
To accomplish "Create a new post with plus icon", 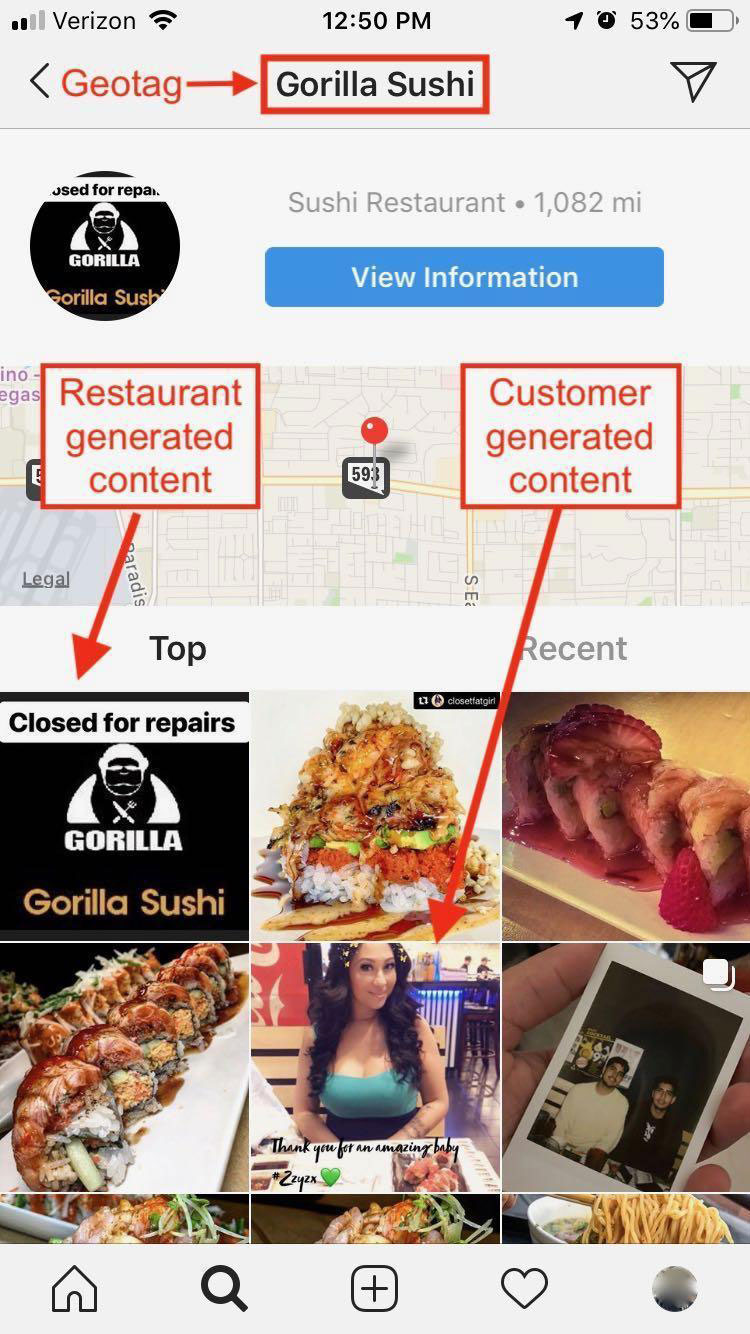I will coord(375,1289).
